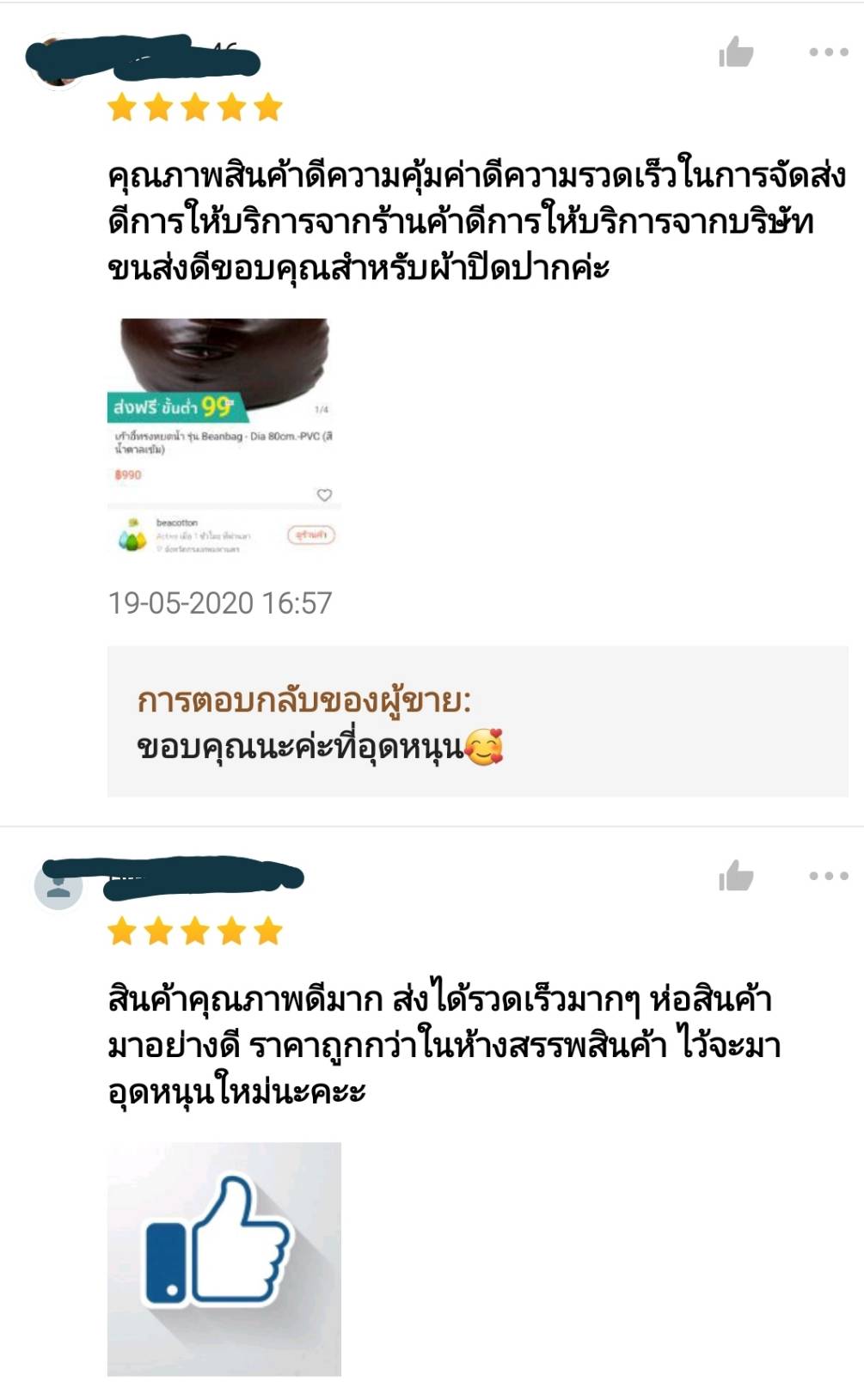Open overflow menu on the first review
Screen dimensions: 864x1400
pos(829,52)
